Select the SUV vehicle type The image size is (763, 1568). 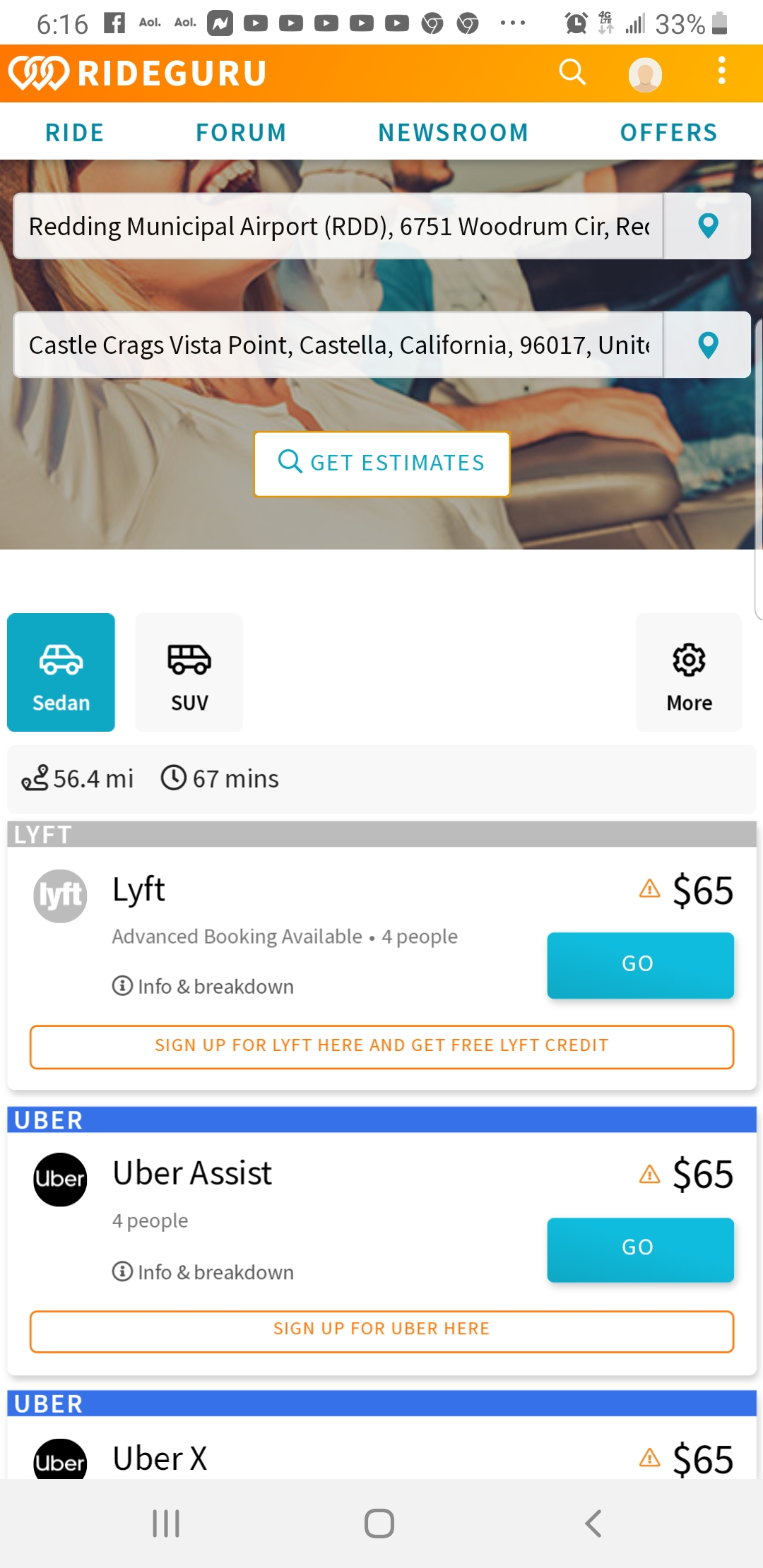click(189, 672)
